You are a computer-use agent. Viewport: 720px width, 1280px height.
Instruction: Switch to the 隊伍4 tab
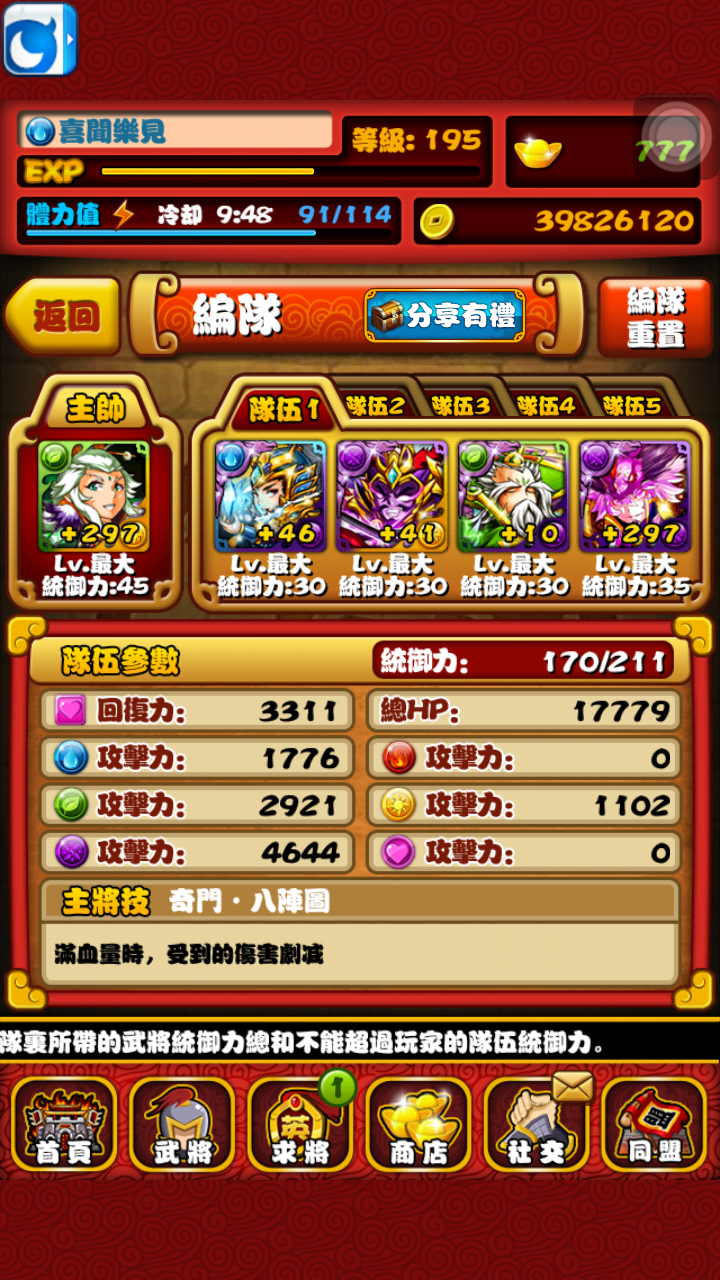tap(546, 405)
